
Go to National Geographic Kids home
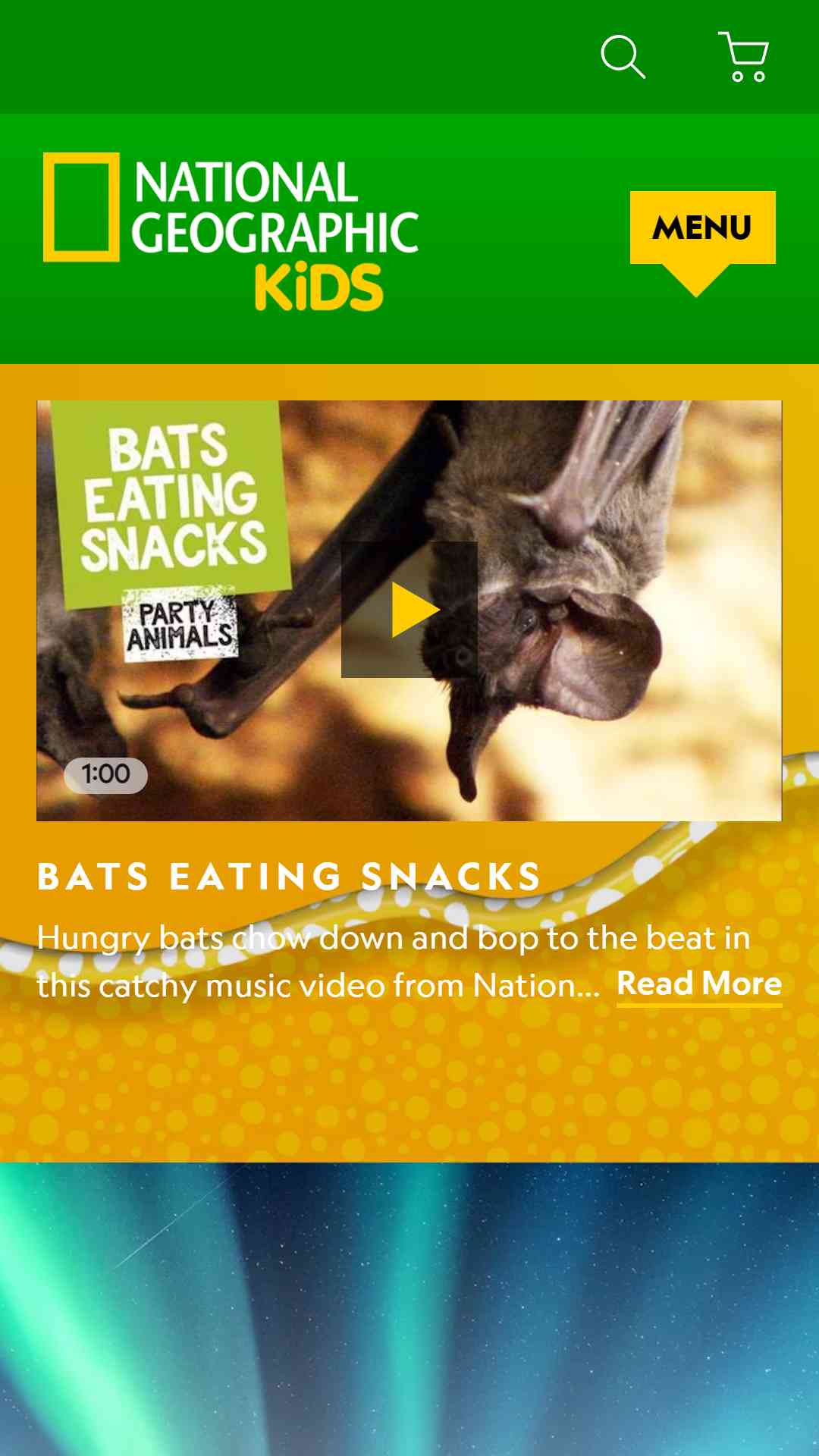pos(231,232)
